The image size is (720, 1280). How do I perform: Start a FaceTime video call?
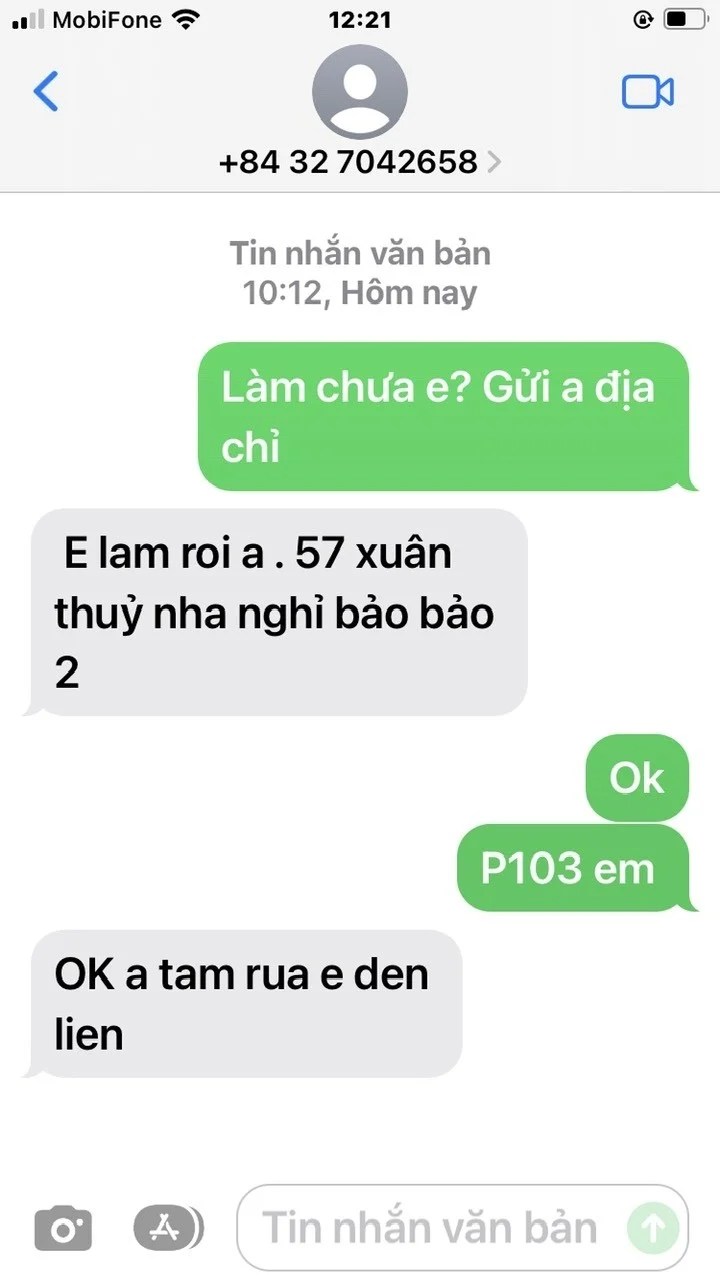click(648, 92)
